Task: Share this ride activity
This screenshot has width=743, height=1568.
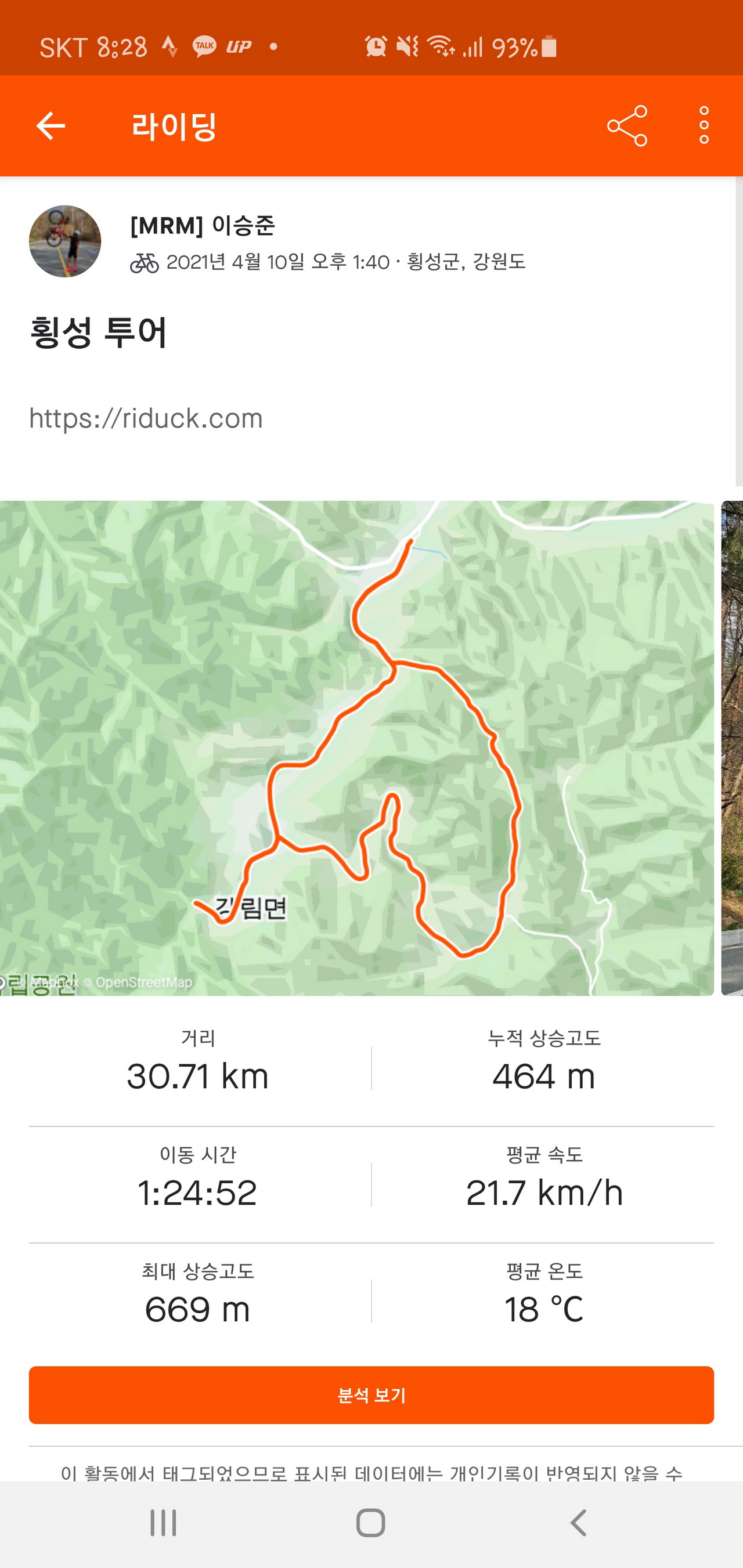Action: click(627, 126)
